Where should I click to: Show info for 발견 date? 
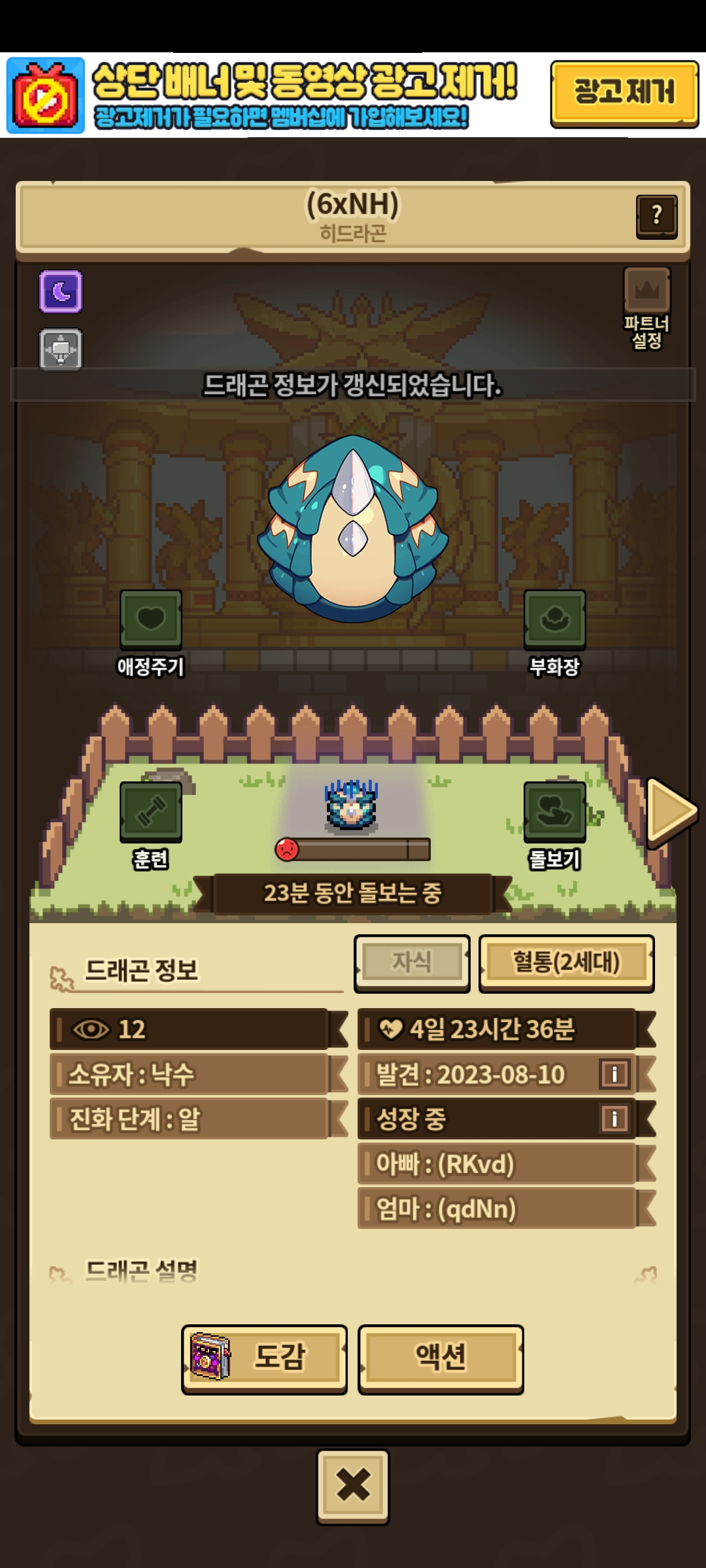614,1074
